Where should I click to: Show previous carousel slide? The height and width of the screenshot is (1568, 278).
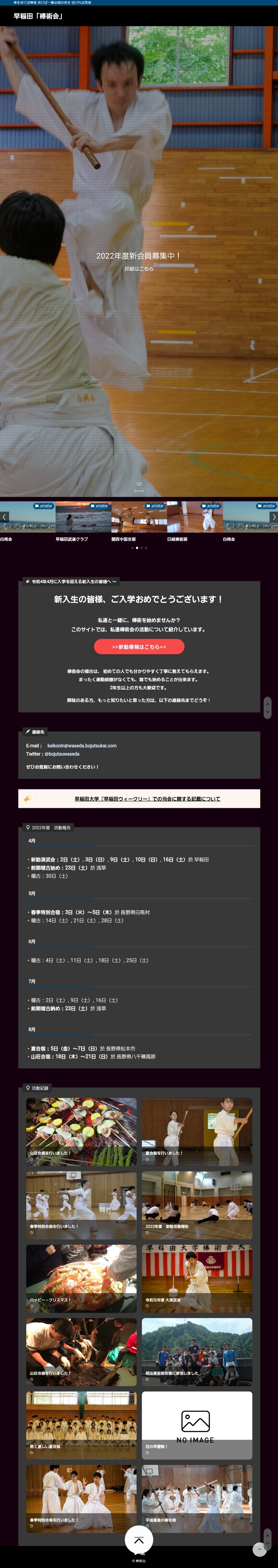click(4, 517)
